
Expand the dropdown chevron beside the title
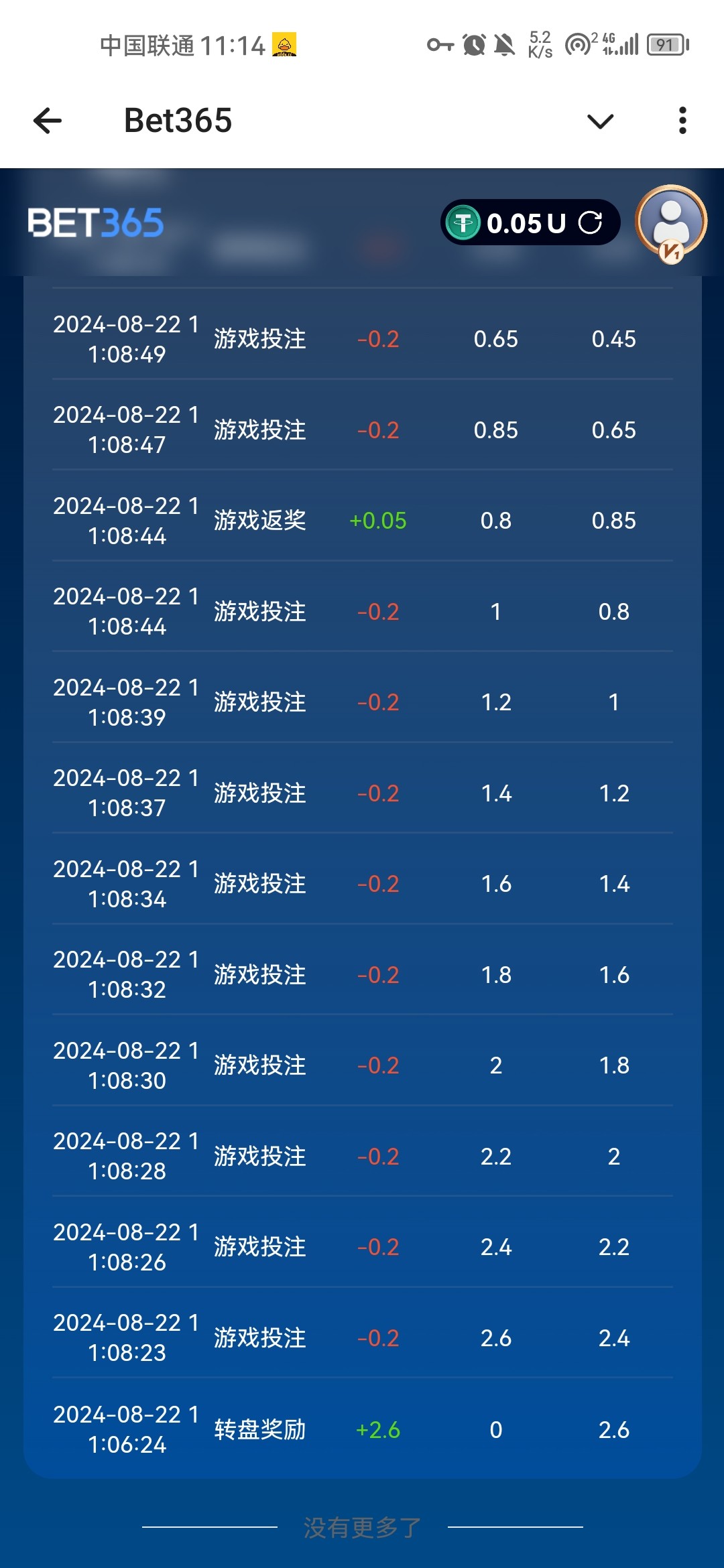pos(600,121)
